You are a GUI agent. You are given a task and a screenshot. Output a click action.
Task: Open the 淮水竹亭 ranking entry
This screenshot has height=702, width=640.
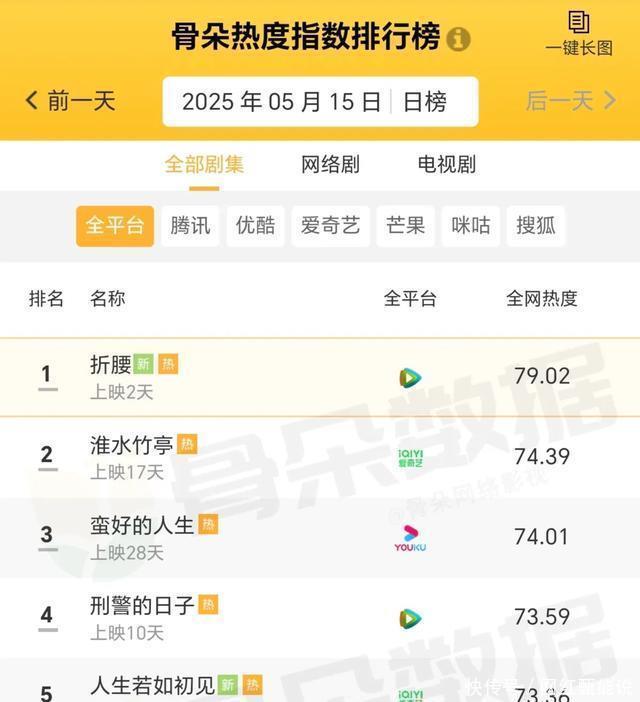131,445
